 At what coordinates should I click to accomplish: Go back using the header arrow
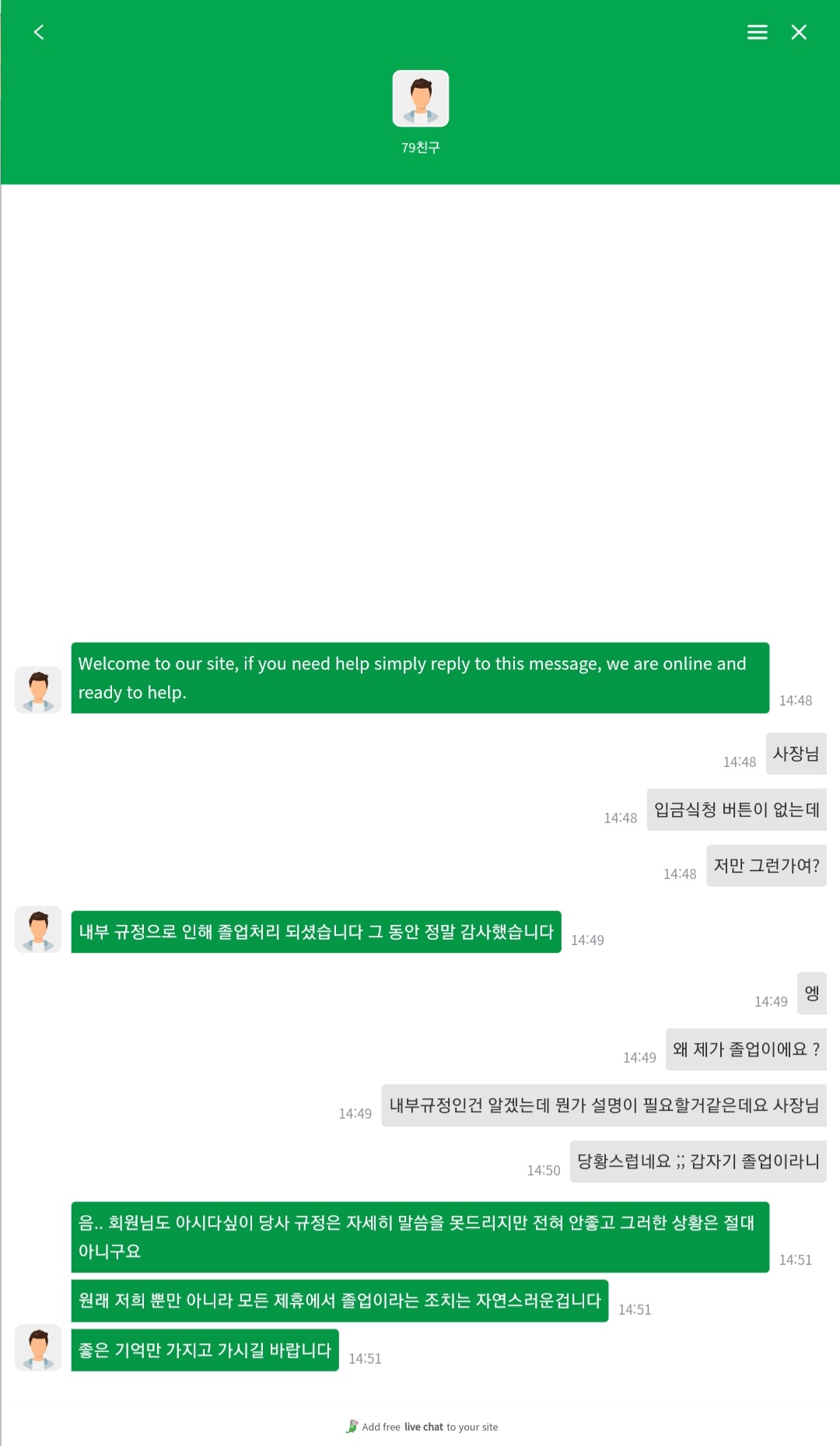point(39,32)
